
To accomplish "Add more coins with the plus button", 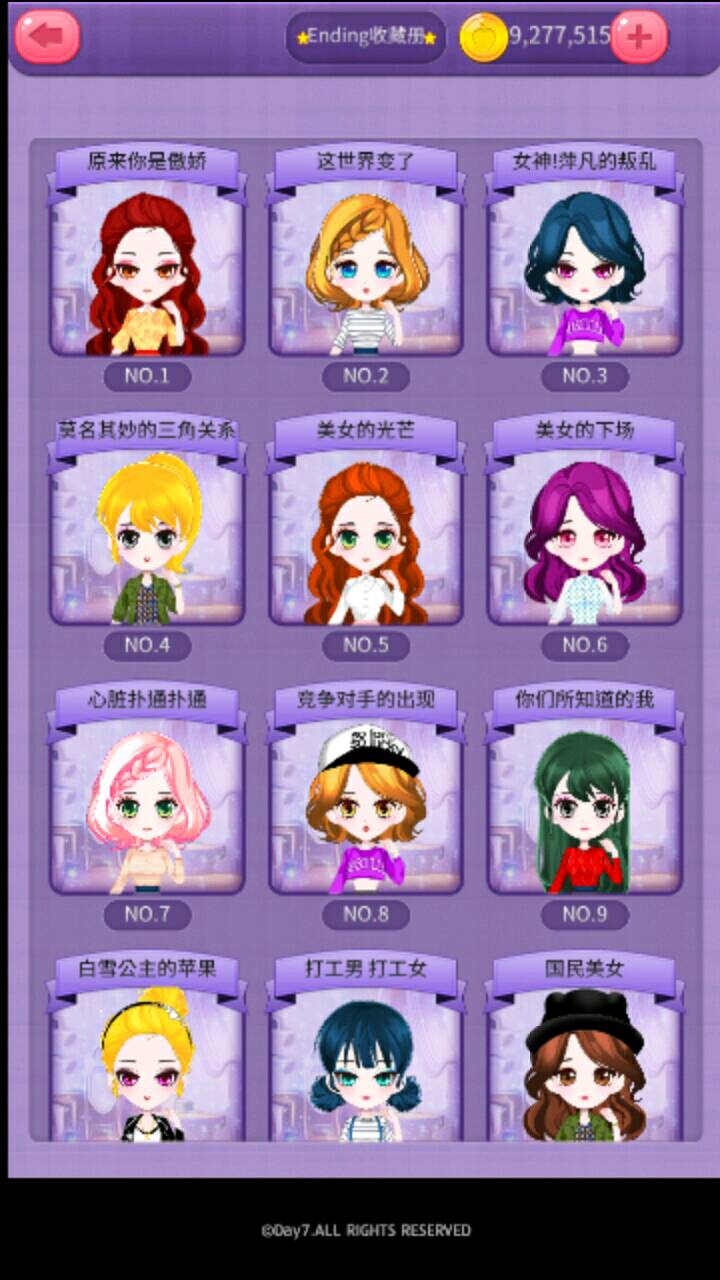I will (638, 37).
